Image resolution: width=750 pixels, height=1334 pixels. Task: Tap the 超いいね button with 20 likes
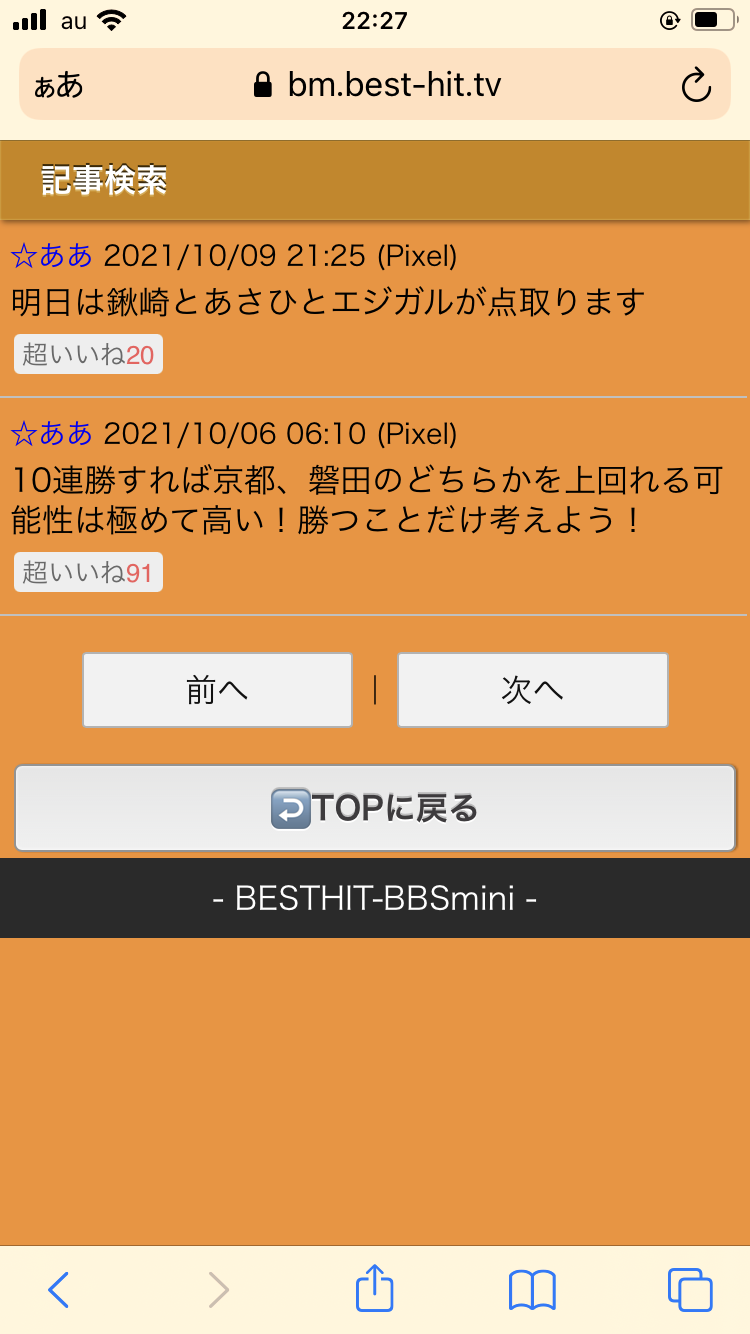pyautogui.click(x=88, y=355)
